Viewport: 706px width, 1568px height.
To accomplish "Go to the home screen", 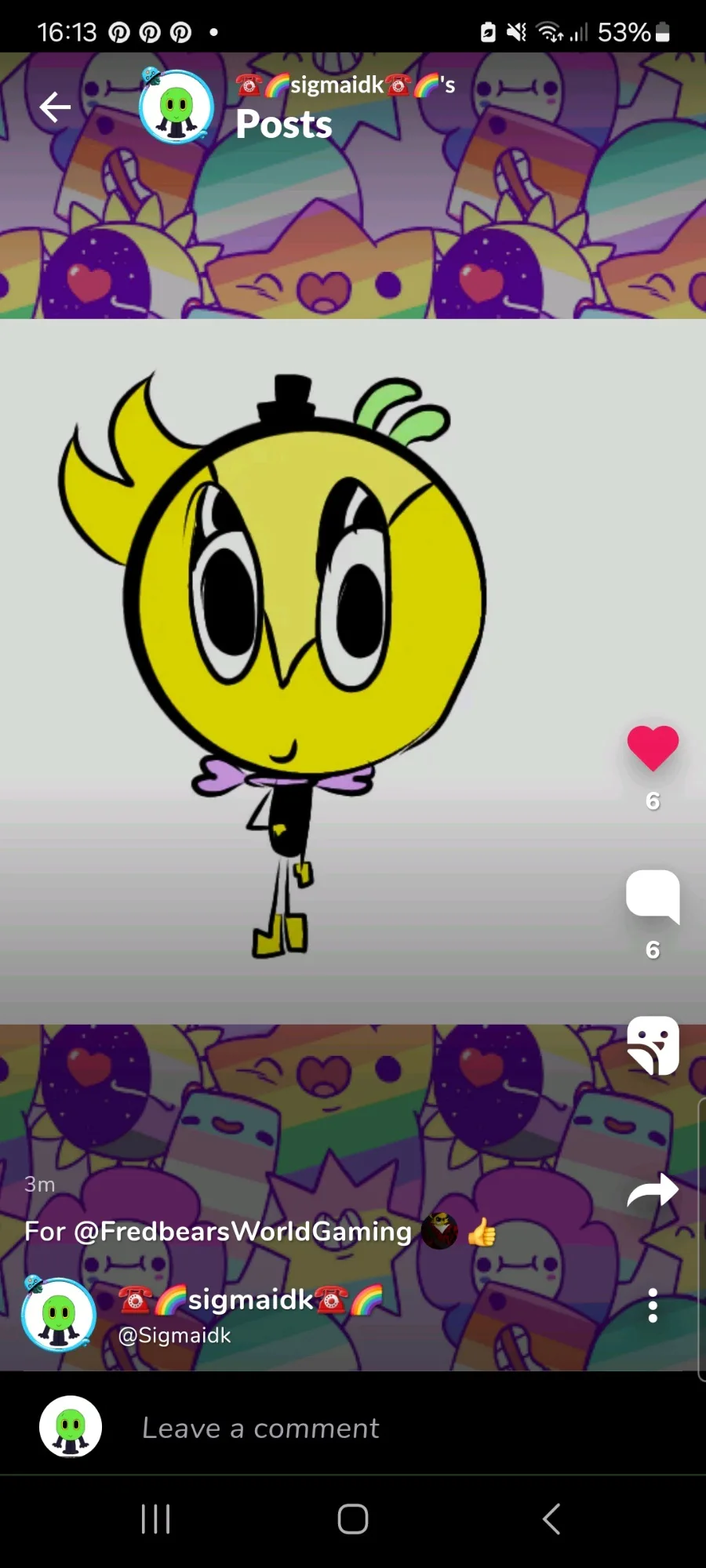I will pos(353,1519).
